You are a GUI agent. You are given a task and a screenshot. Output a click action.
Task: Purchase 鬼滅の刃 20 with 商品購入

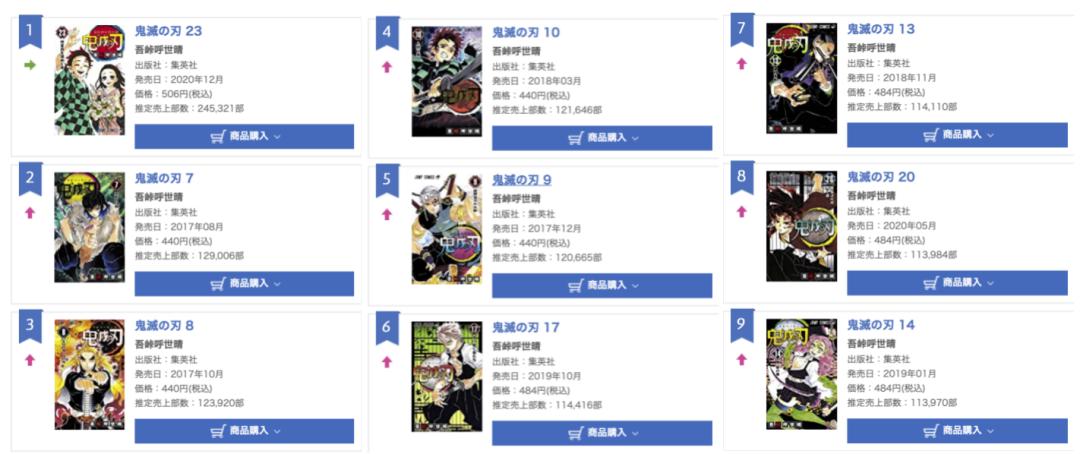pyautogui.click(x=957, y=283)
